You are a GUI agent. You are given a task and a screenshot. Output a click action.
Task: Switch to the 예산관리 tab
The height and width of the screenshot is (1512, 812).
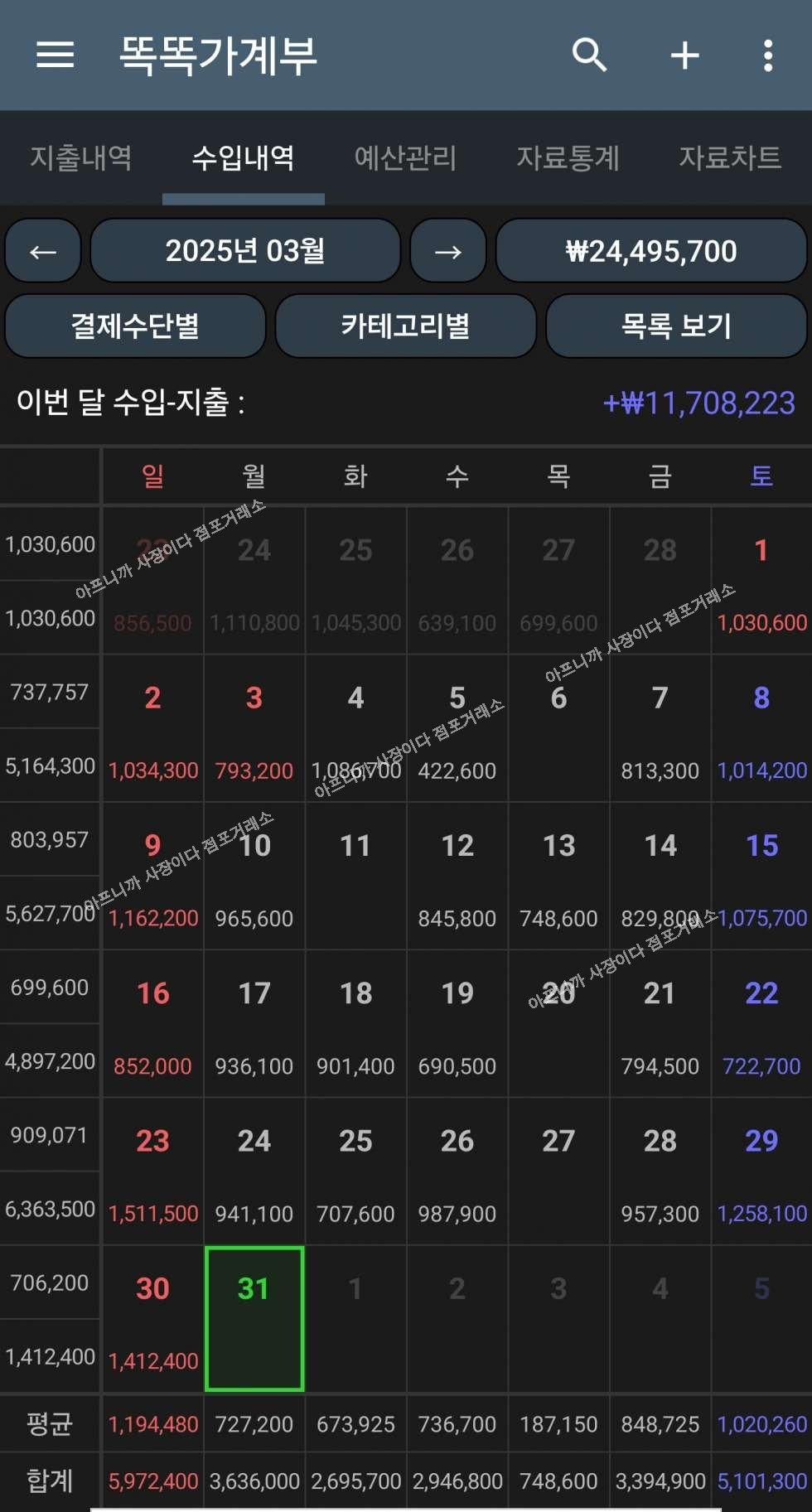point(406,157)
